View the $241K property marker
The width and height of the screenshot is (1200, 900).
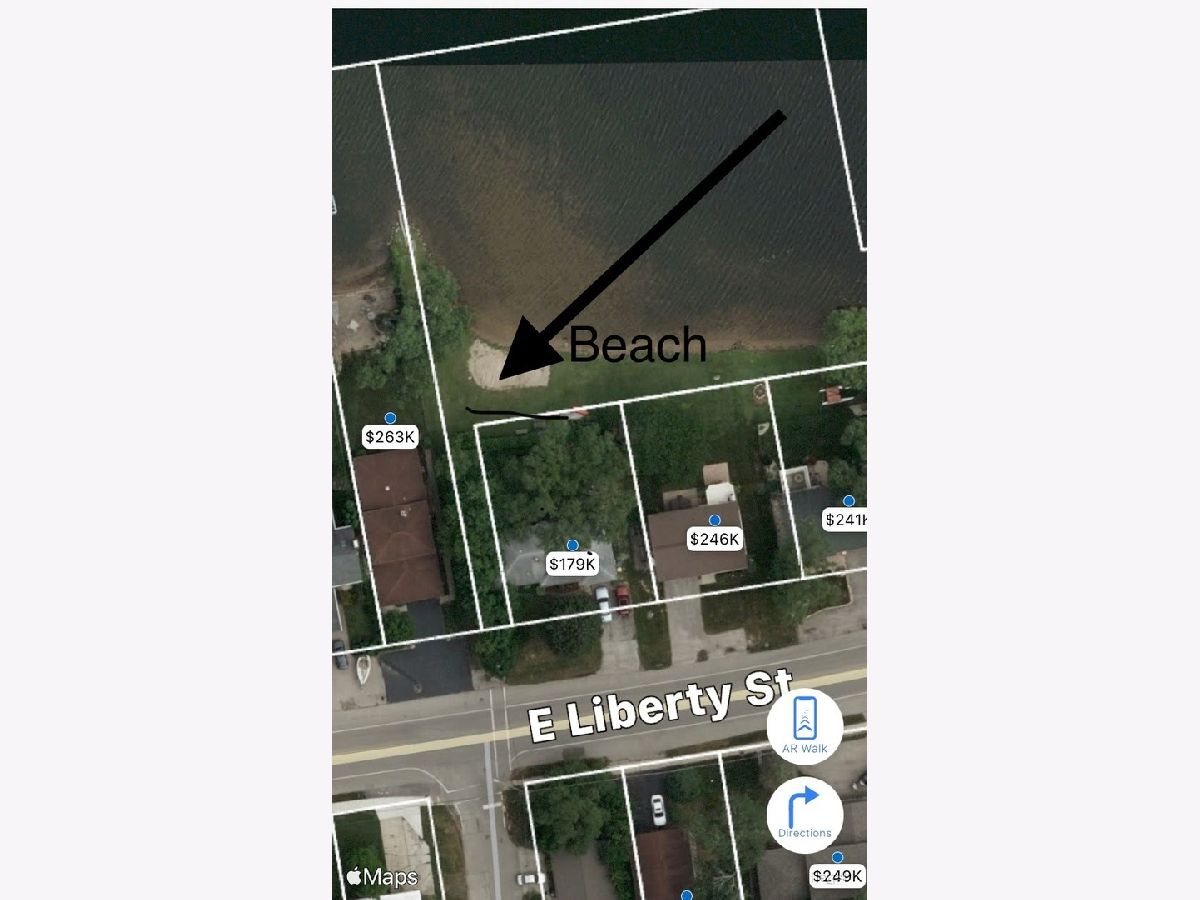click(844, 519)
